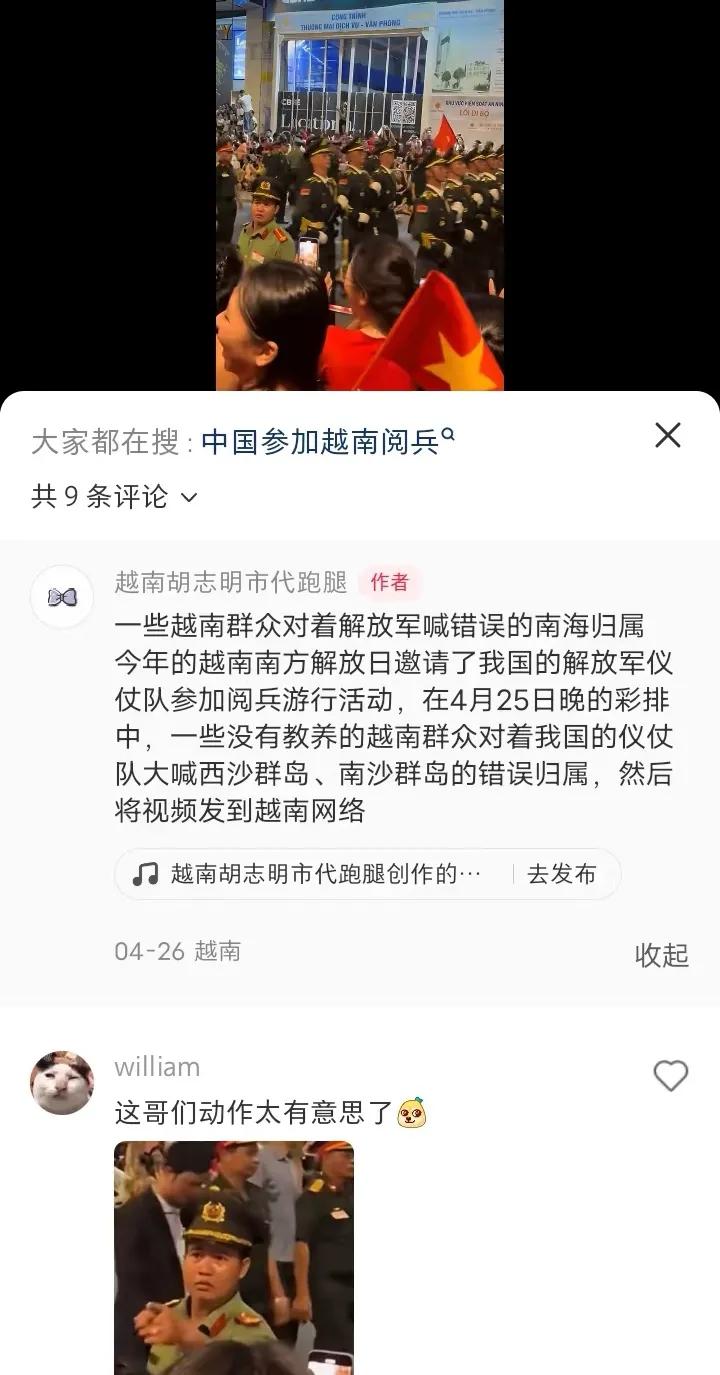Tap 去发布 next to the music track
Viewport: 720px width, 1375px height.
pos(562,874)
